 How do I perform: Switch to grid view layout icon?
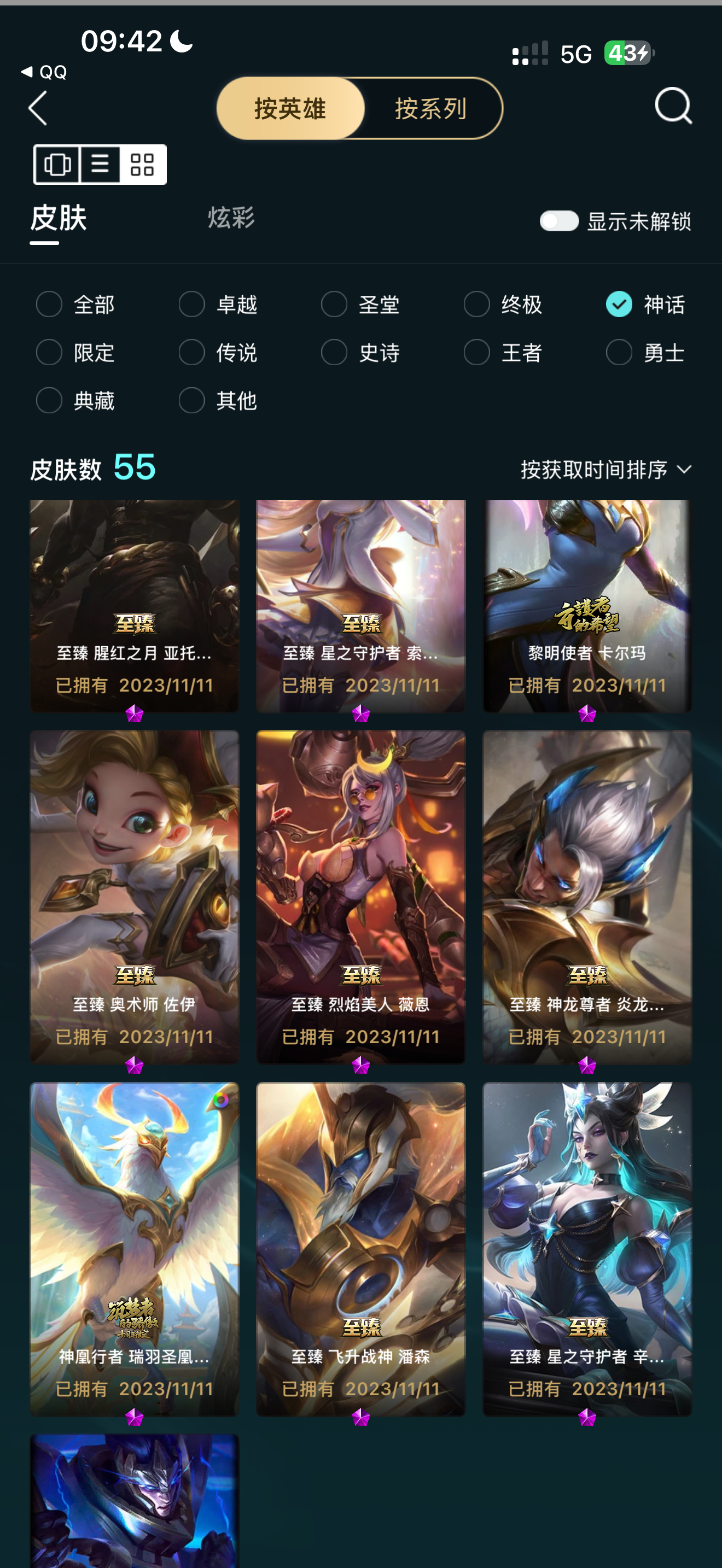click(x=142, y=165)
